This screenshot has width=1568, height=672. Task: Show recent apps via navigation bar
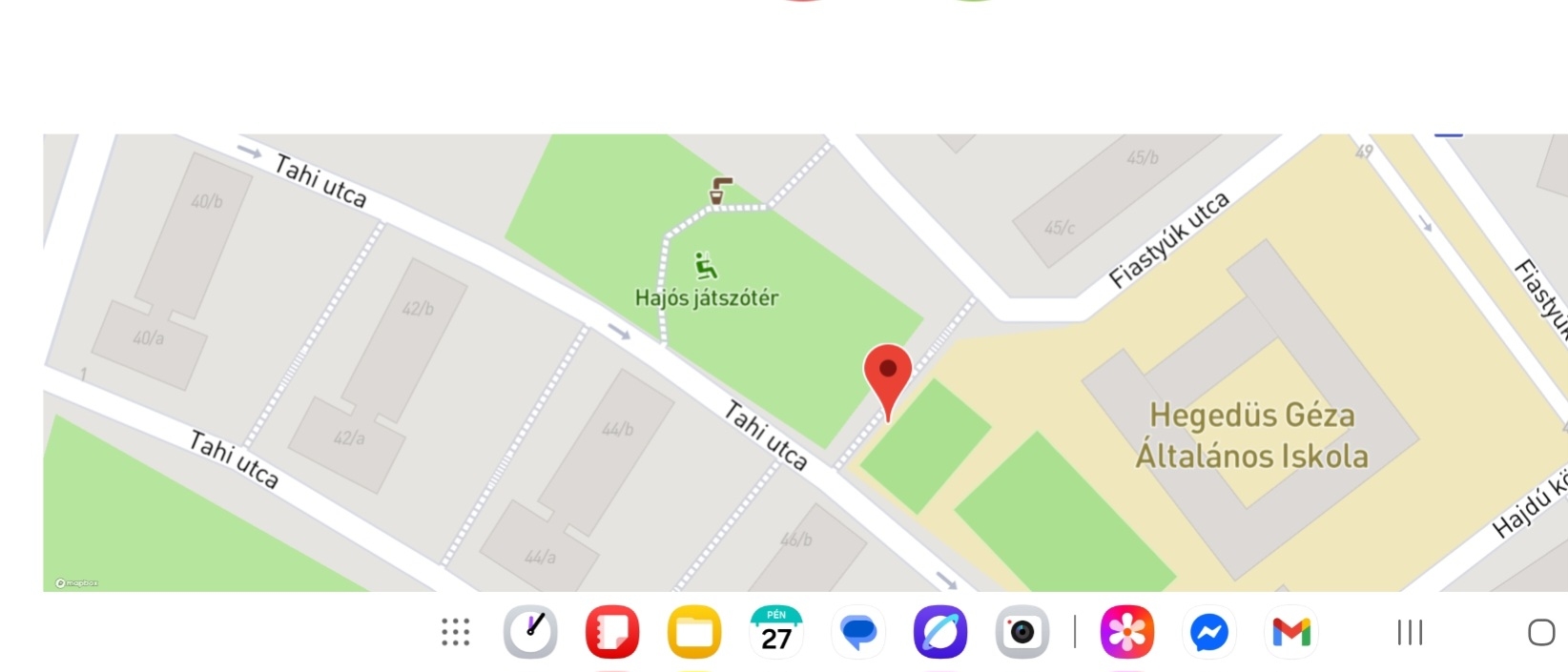pos(1410,632)
